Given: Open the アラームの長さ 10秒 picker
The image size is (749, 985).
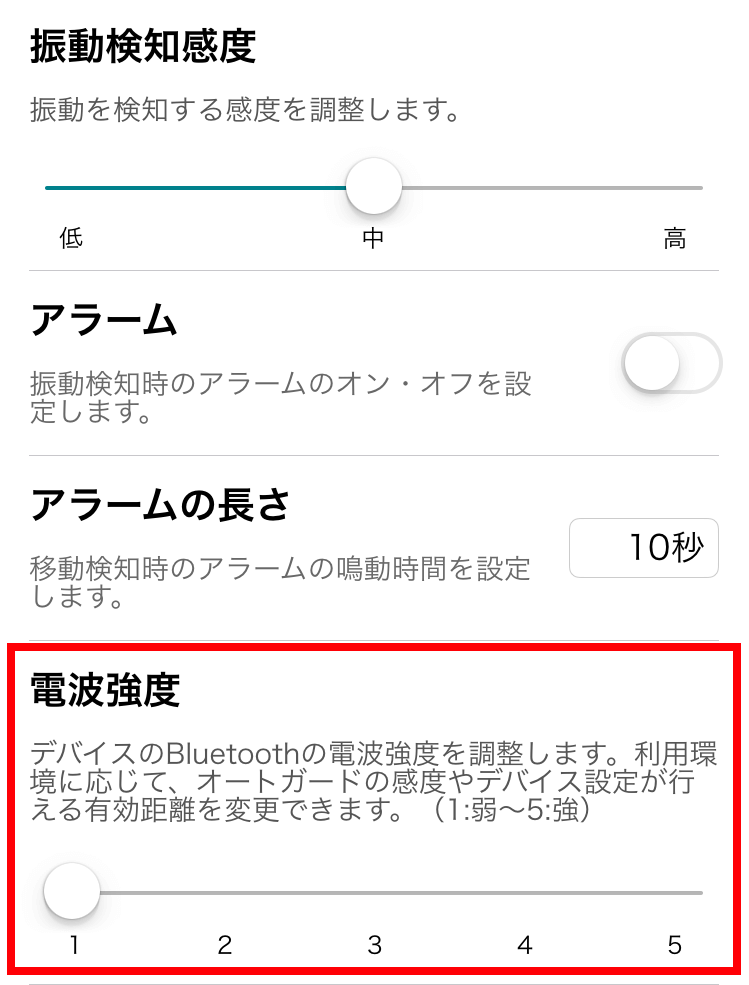Looking at the screenshot, I should point(643,548).
